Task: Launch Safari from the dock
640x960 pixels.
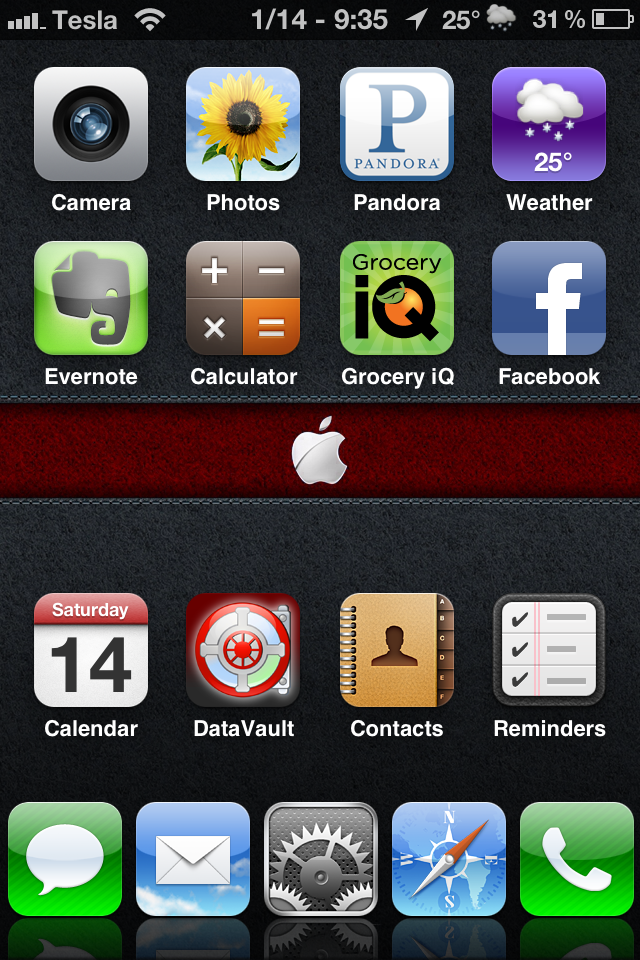Action: tap(449, 859)
